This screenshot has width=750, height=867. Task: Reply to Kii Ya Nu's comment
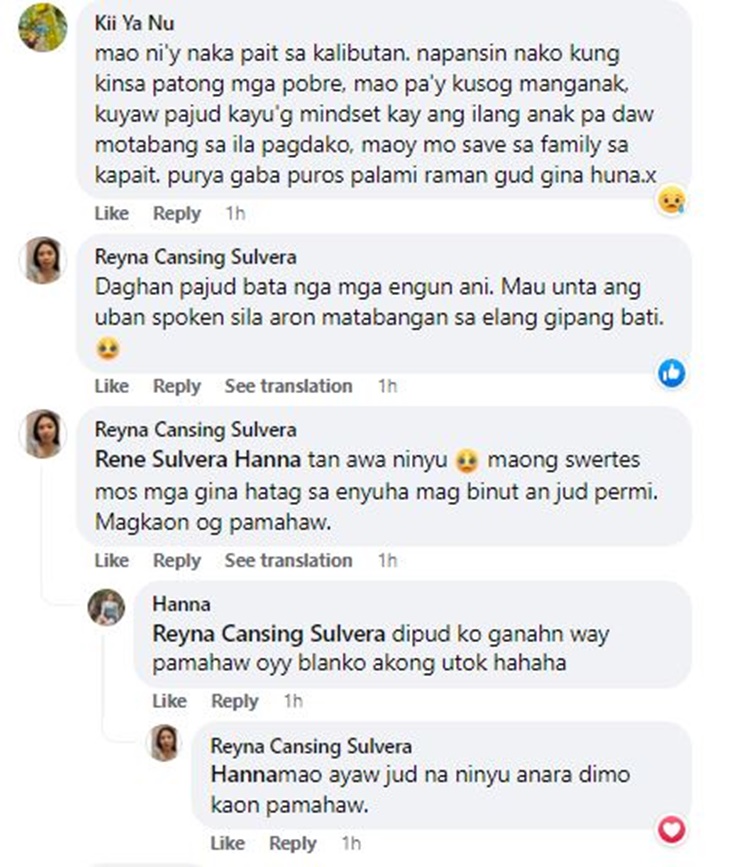[176, 213]
